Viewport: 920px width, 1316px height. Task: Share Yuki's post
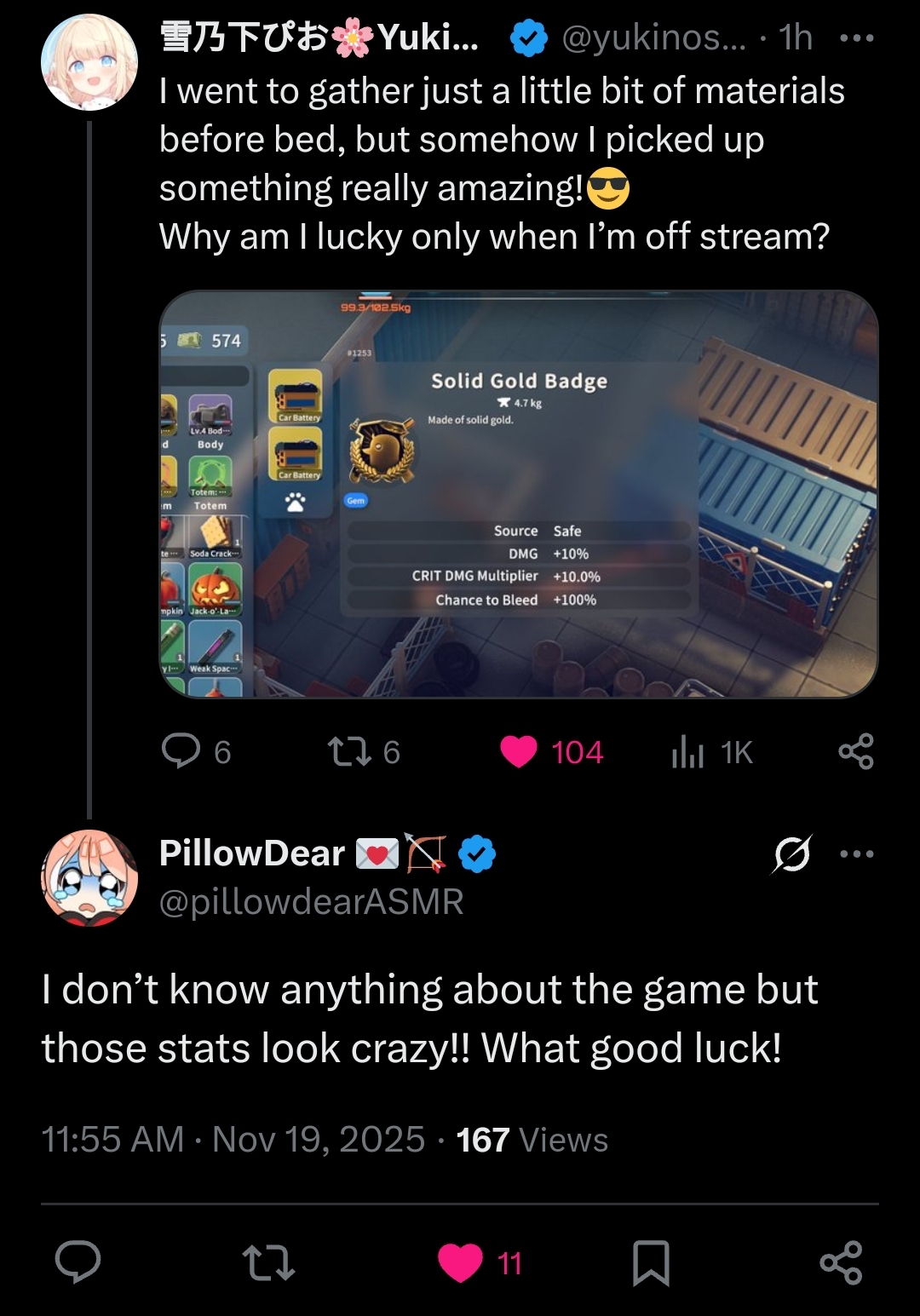(855, 751)
